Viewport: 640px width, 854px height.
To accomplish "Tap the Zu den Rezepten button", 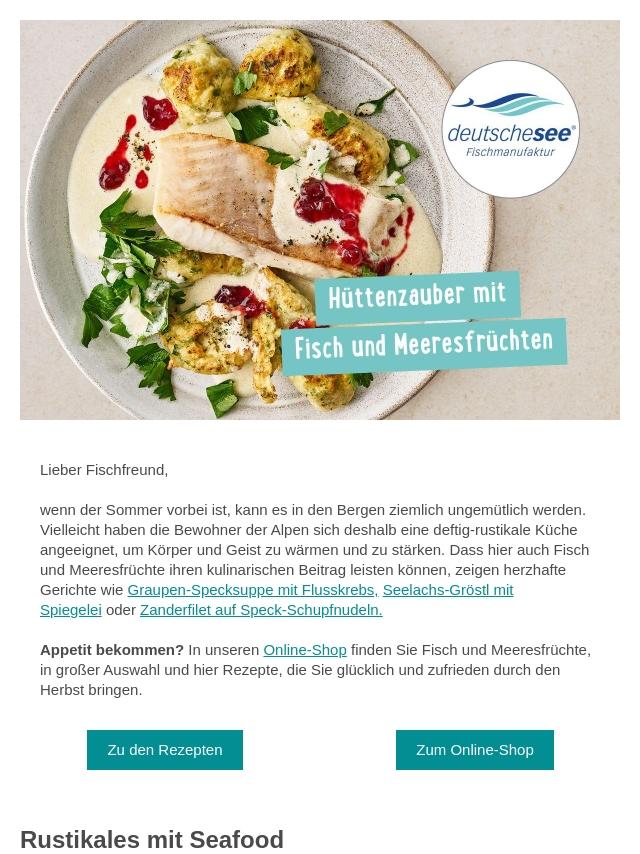I will coord(165,750).
